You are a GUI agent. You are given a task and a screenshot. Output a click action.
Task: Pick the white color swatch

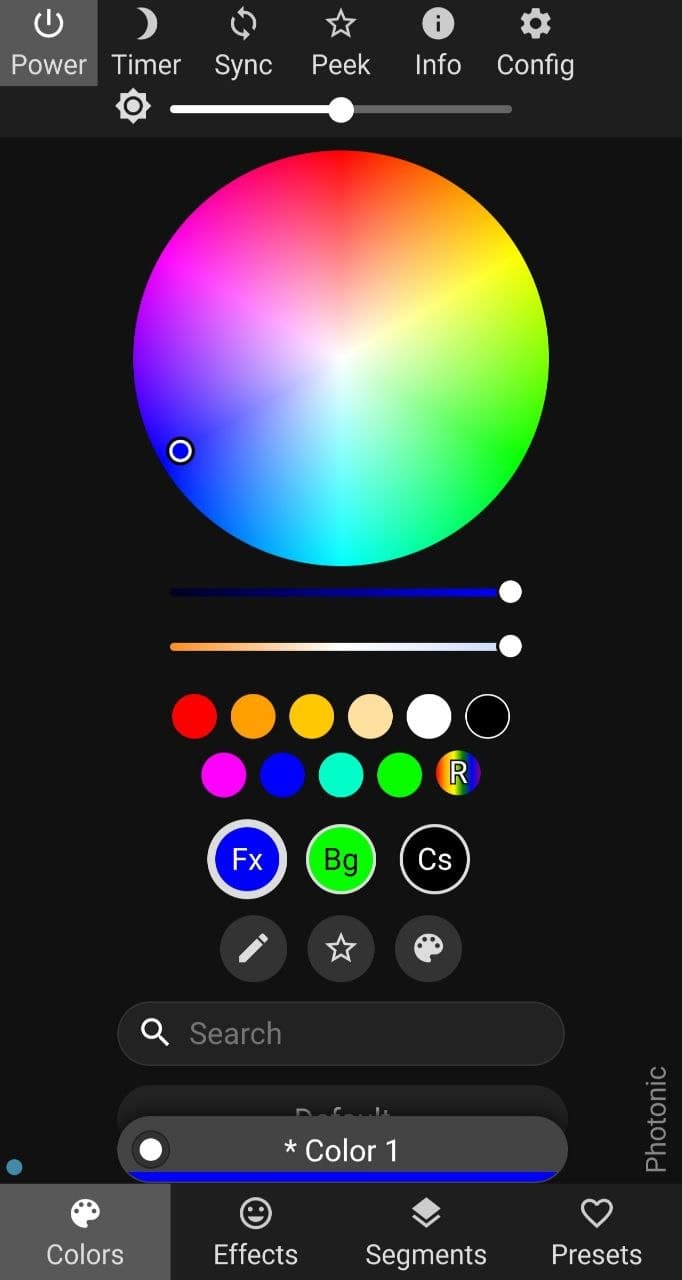(429, 717)
